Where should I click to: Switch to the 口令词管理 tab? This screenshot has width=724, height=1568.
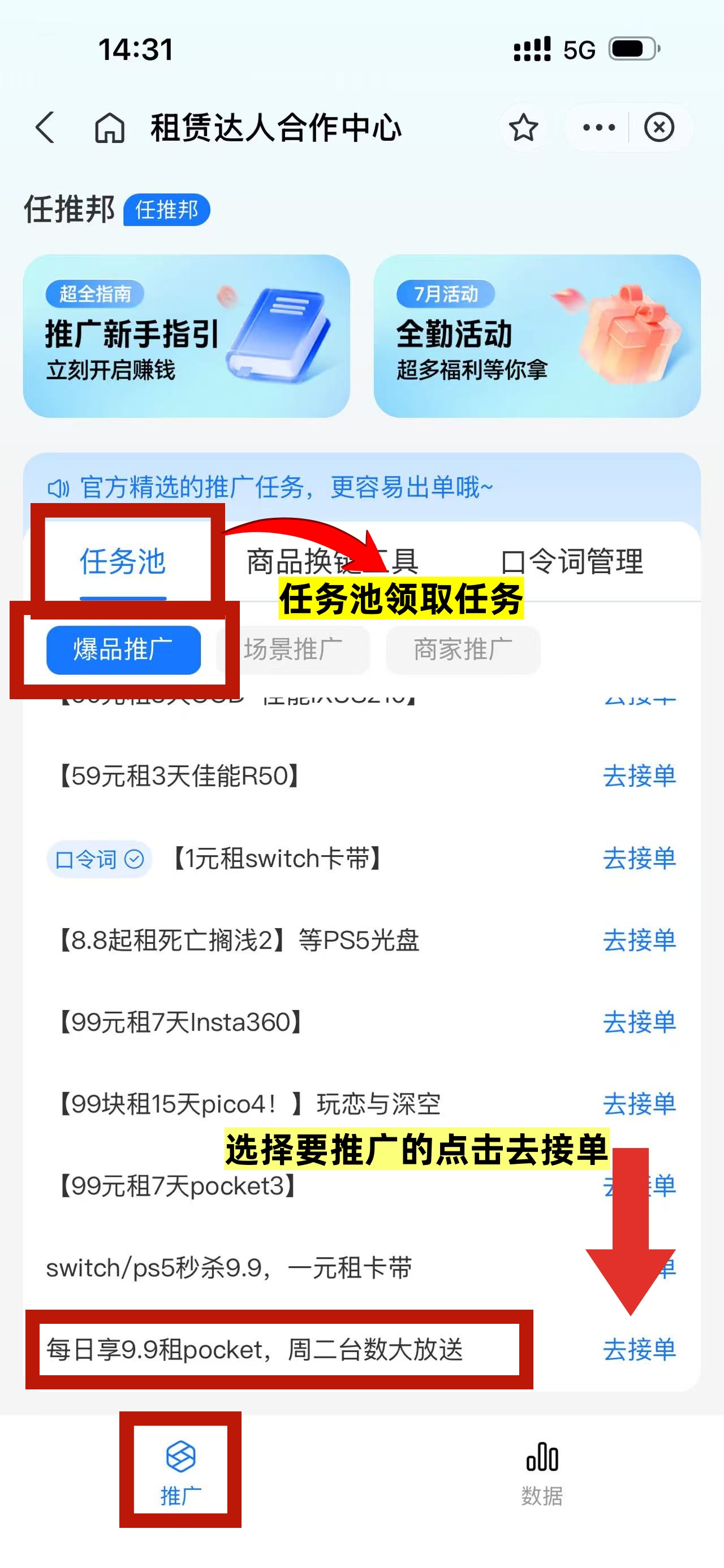(571, 561)
